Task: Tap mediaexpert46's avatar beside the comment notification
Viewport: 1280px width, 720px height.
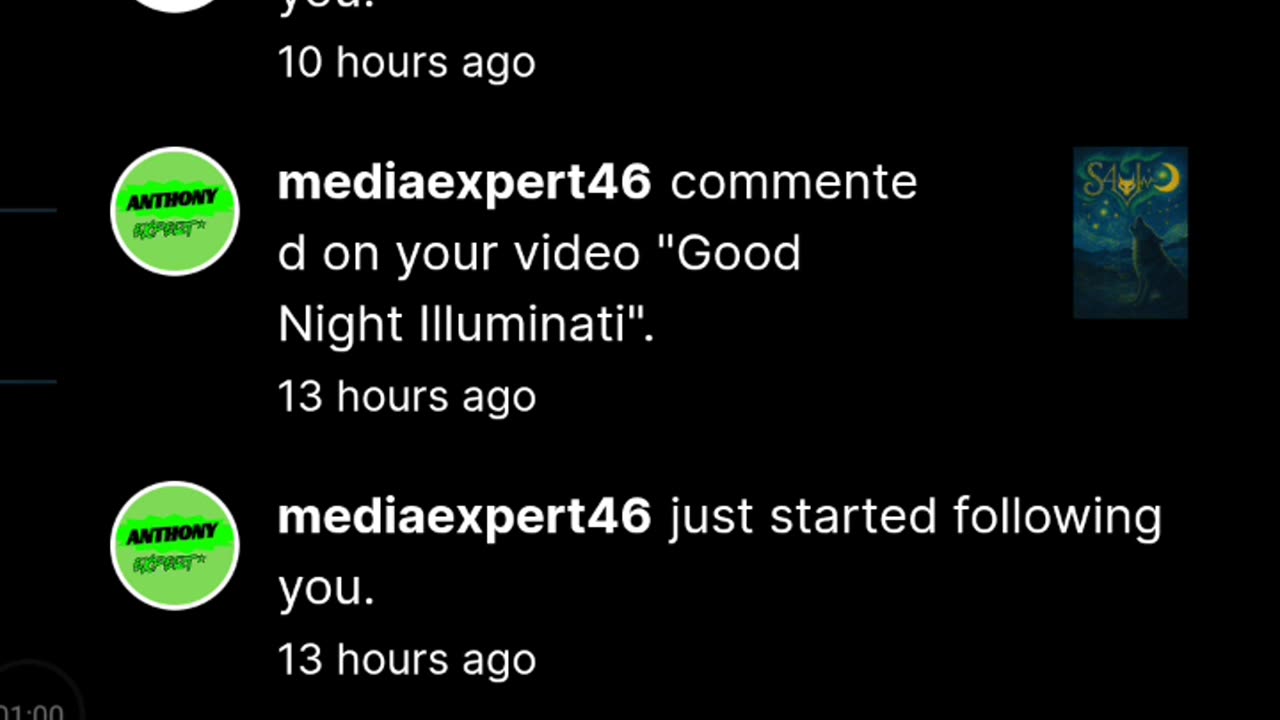Action: click(x=175, y=212)
